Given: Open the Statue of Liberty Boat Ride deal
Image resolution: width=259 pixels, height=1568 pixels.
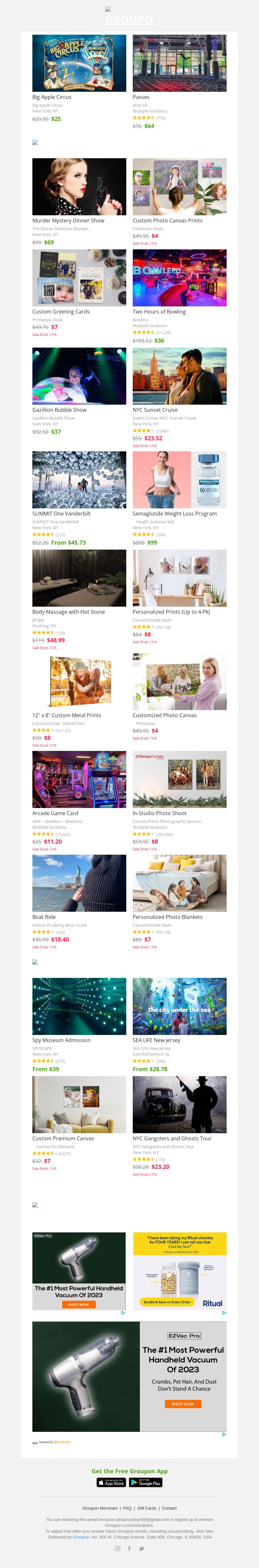Looking at the screenshot, I should click(79, 883).
